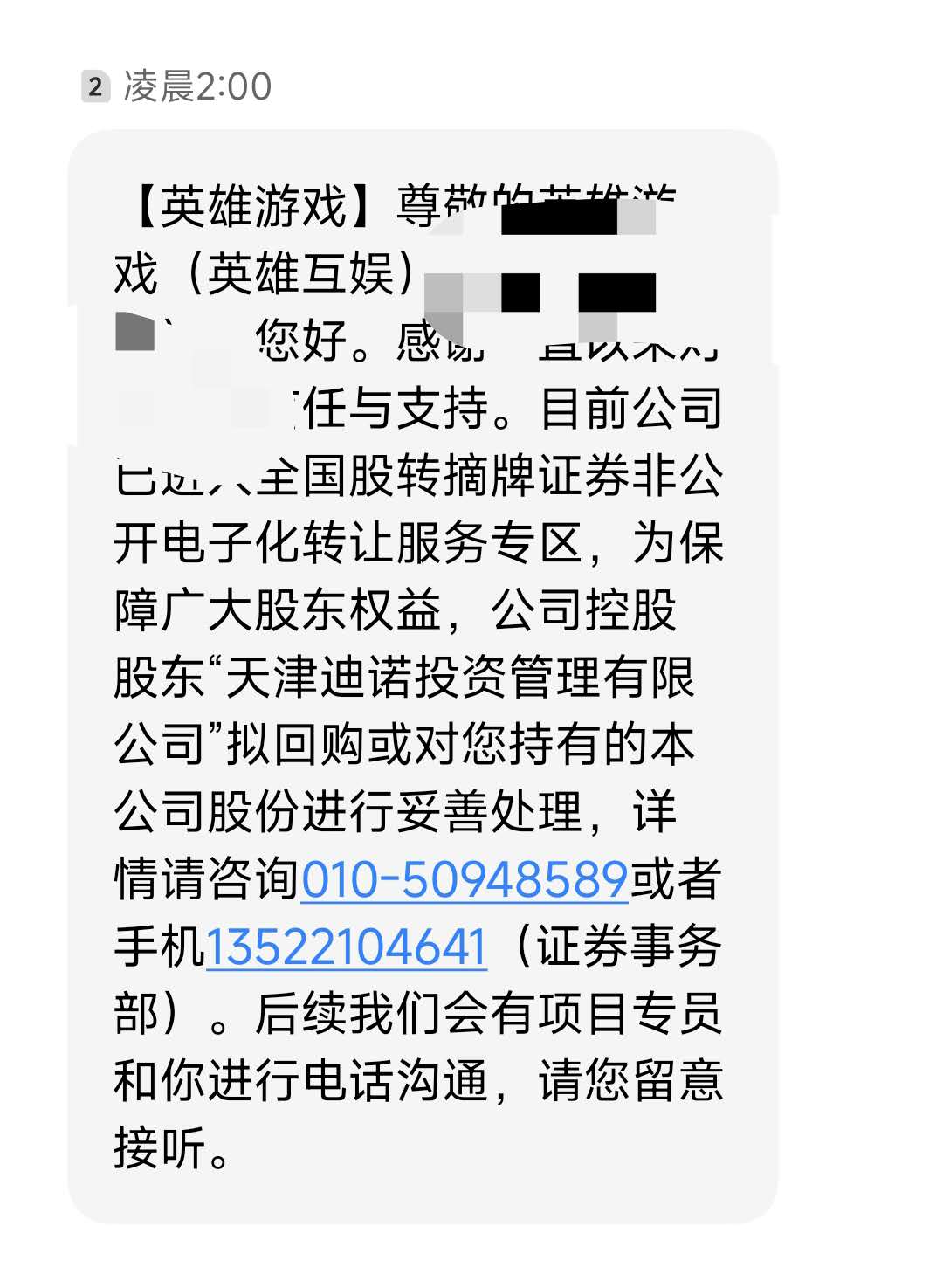943x1288 pixels.
Task: Tap the landline number 010-50948589 link
Action: coord(465,879)
